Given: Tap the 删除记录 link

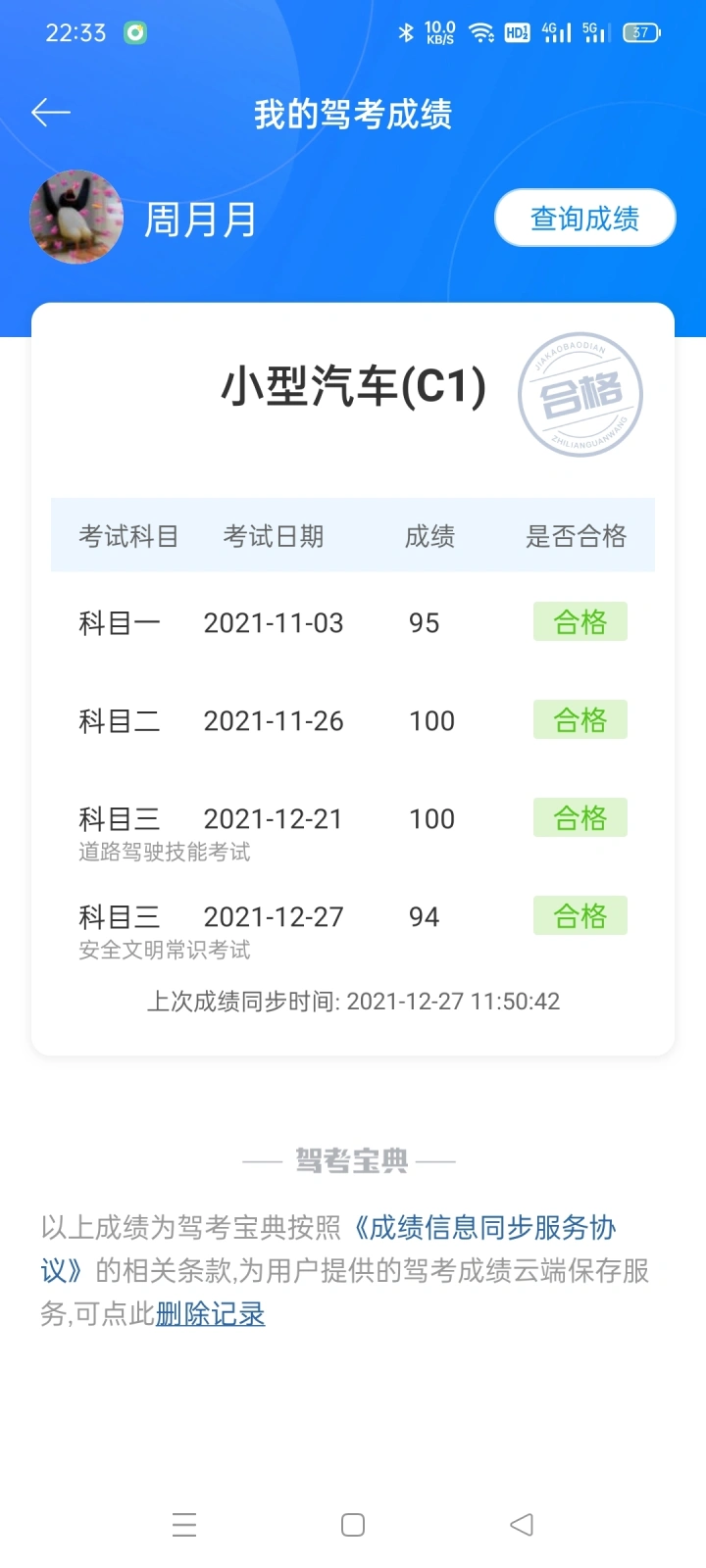Looking at the screenshot, I should click(211, 1314).
